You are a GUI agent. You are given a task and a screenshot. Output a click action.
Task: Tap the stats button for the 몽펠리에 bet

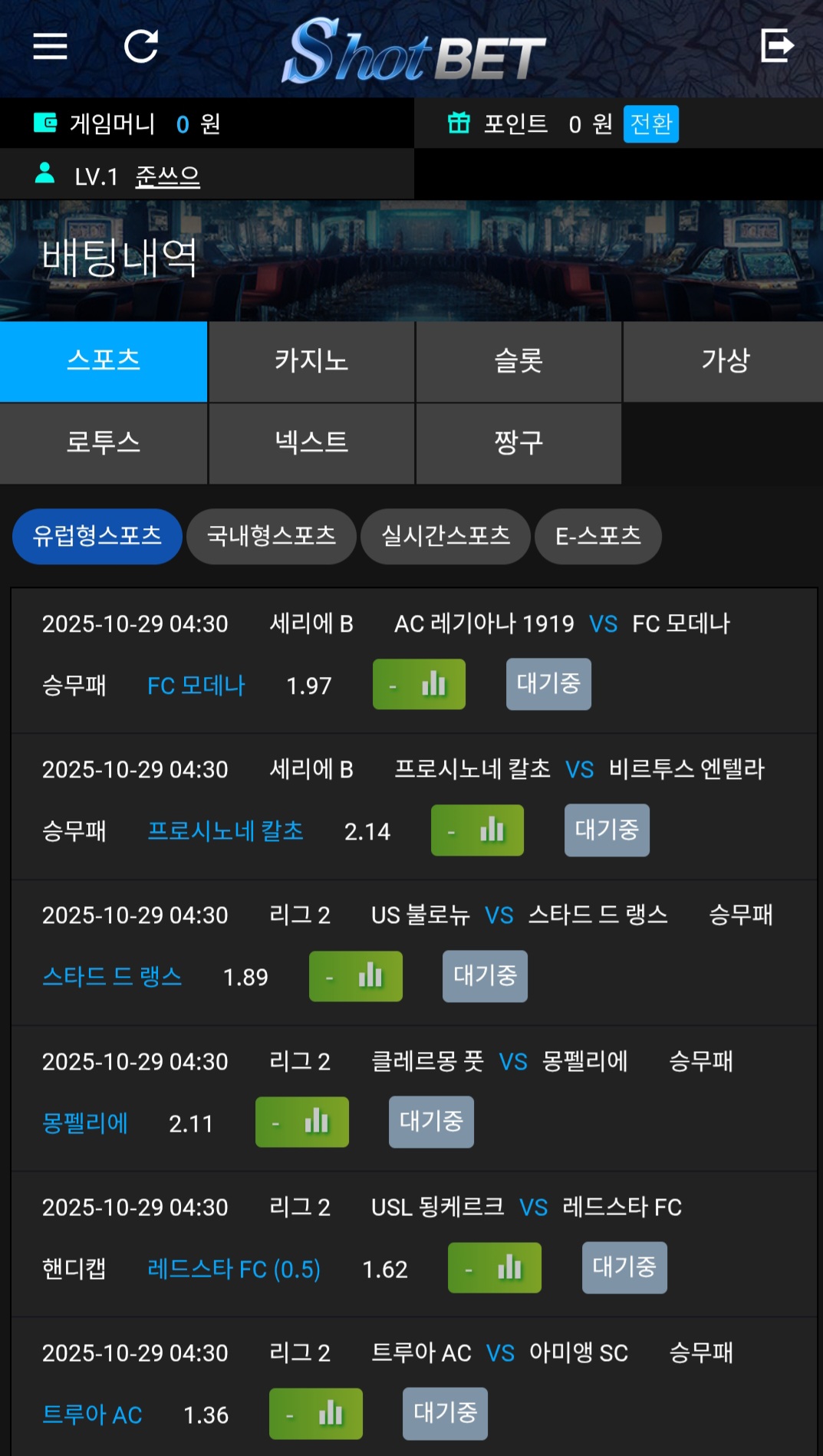302,1122
